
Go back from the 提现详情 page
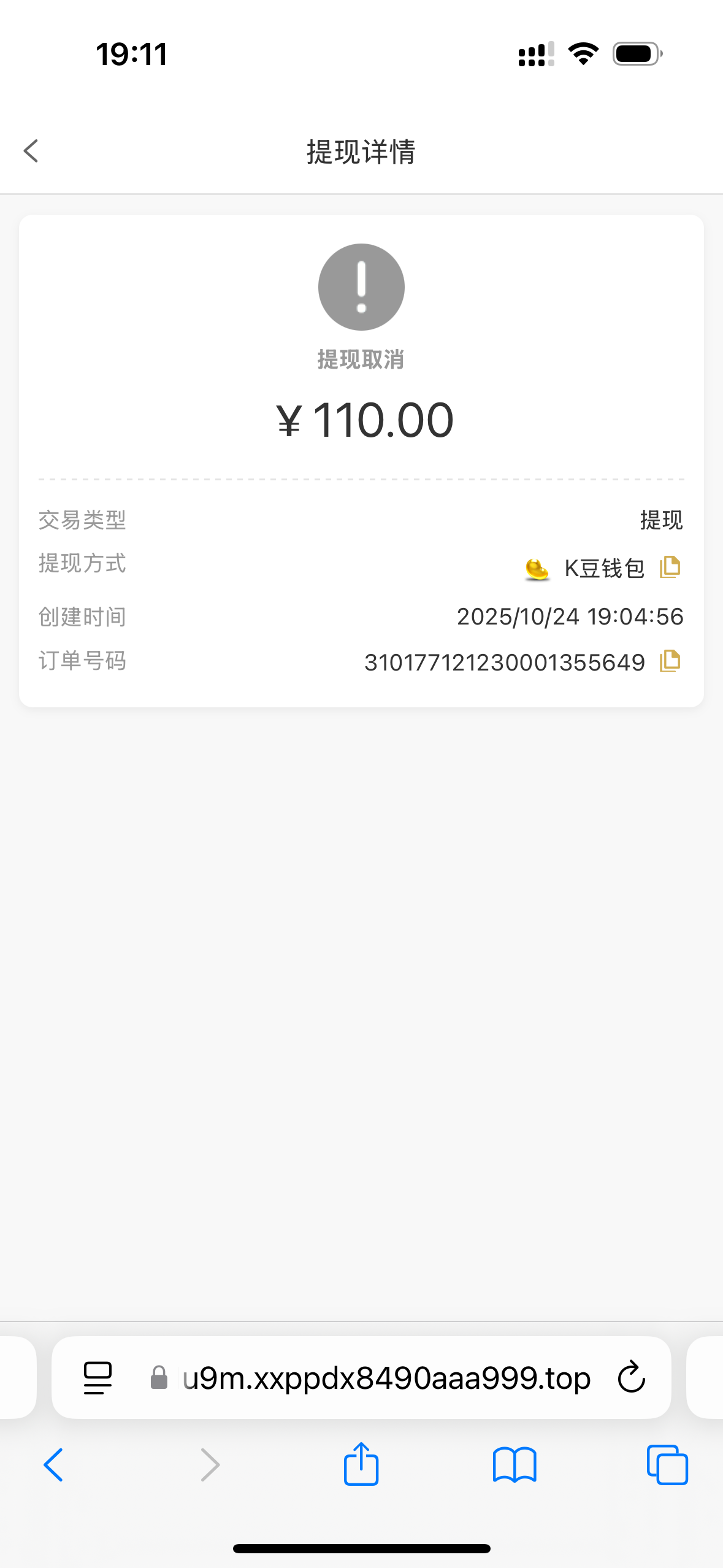(31, 151)
